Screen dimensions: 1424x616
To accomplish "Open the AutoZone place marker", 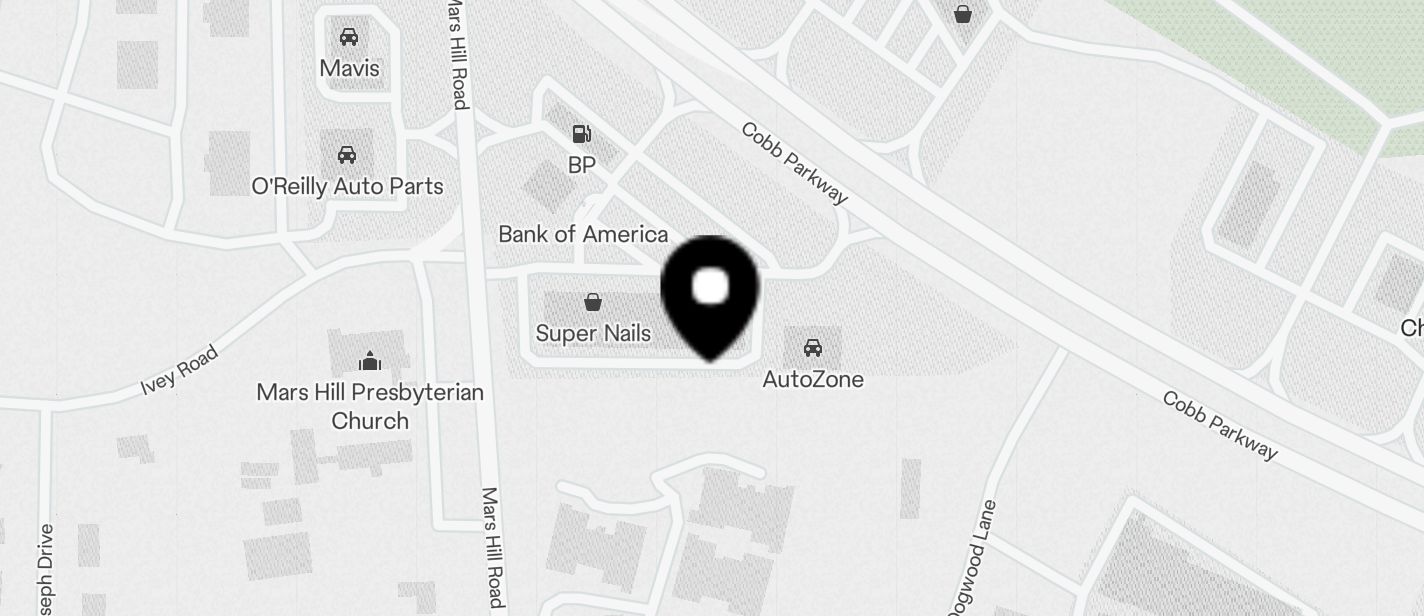I will (x=812, y=349).
